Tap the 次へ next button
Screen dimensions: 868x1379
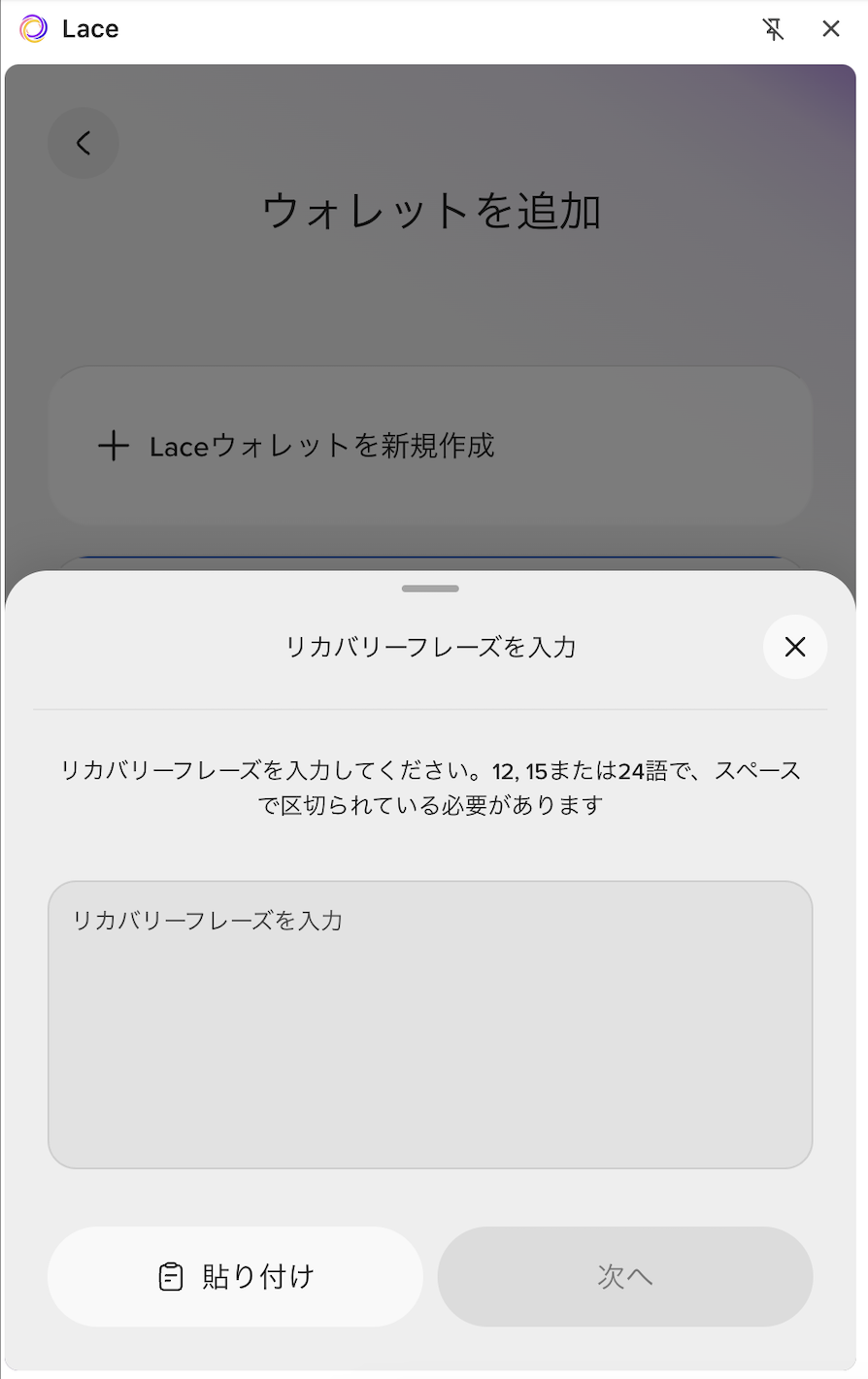click(x=624, y=1276)
